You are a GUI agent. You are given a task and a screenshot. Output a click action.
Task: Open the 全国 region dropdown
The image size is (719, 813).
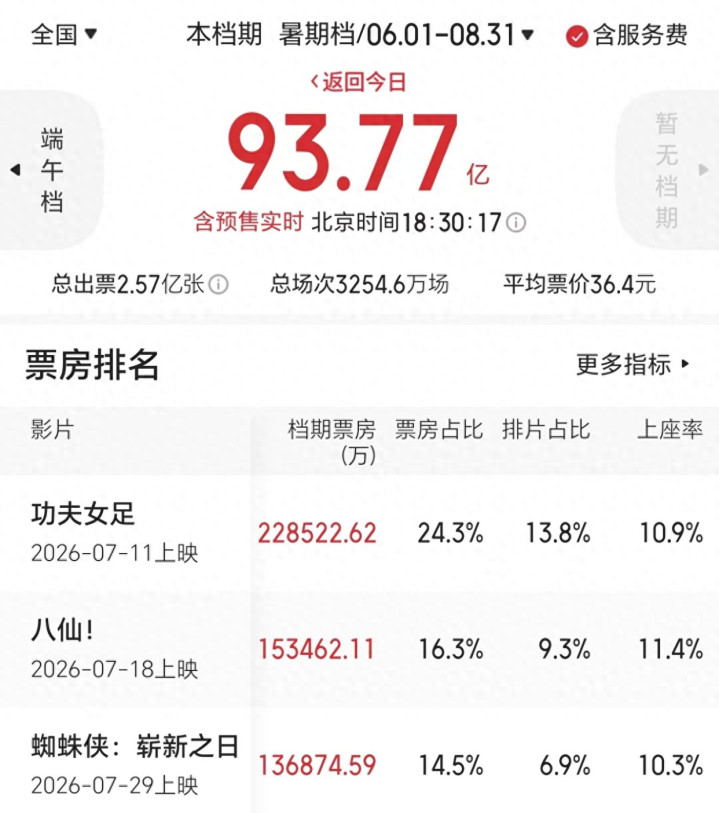[64, 35]
